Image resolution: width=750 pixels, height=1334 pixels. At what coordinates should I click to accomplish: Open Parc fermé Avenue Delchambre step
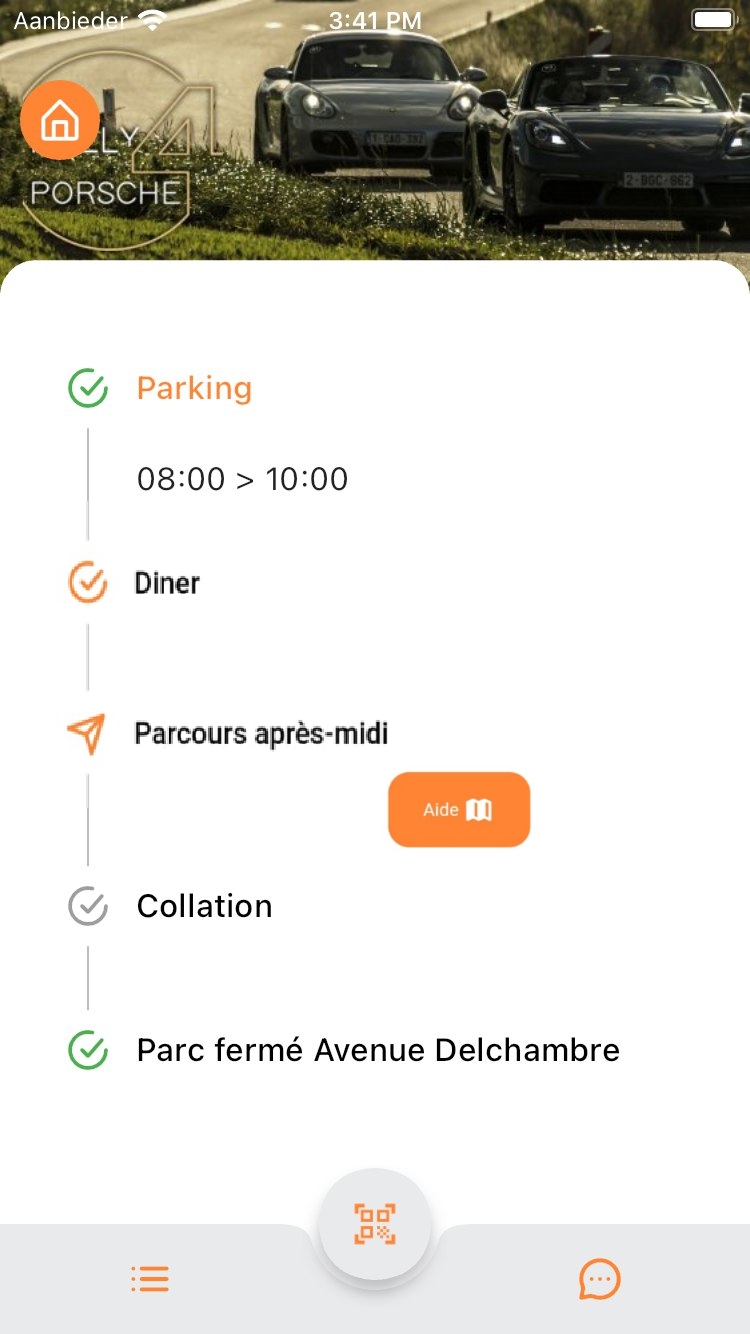click(x=378, y=1050)
